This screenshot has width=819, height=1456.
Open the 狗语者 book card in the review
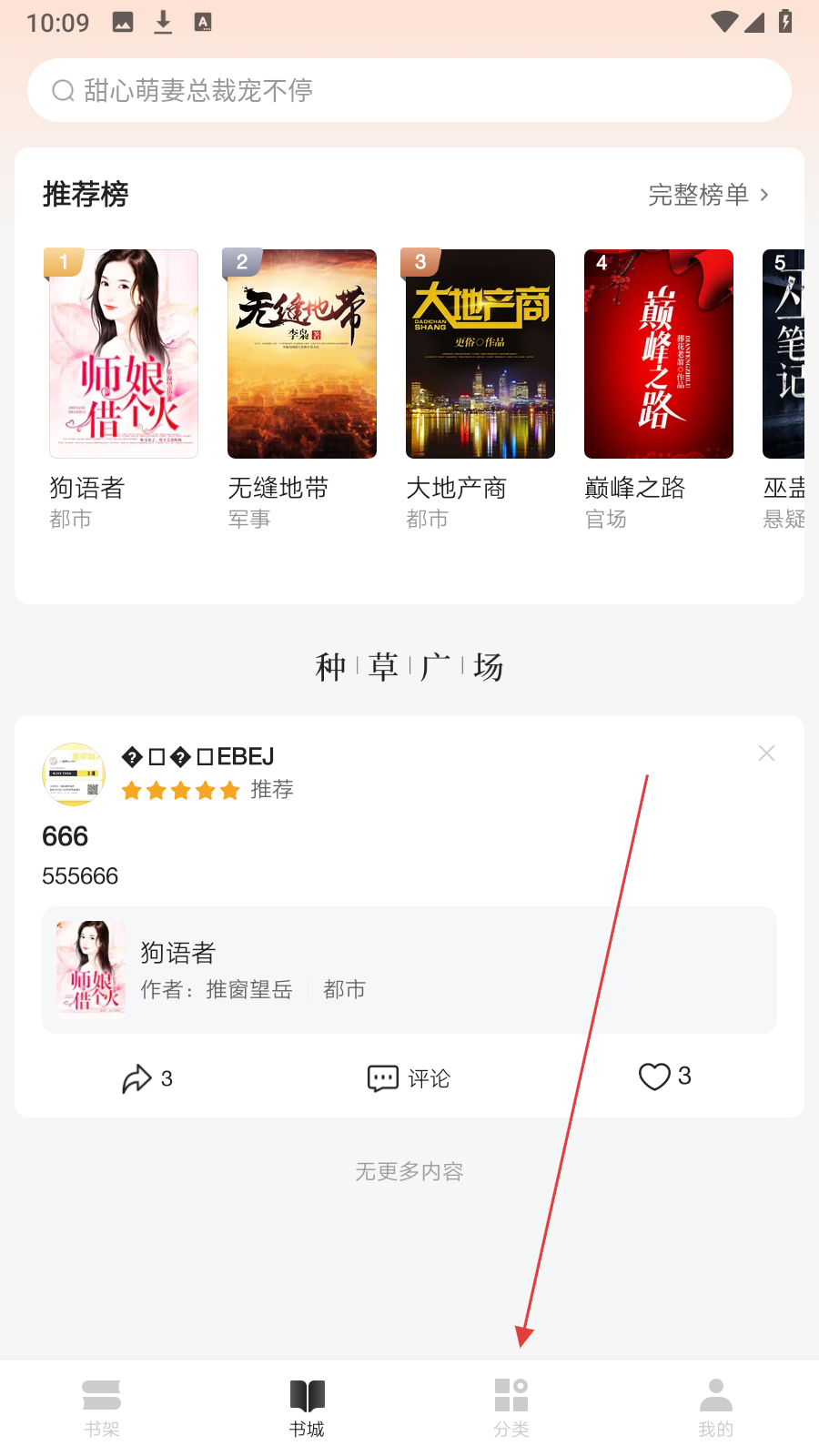pyautogui.click(x=409, y=970)
